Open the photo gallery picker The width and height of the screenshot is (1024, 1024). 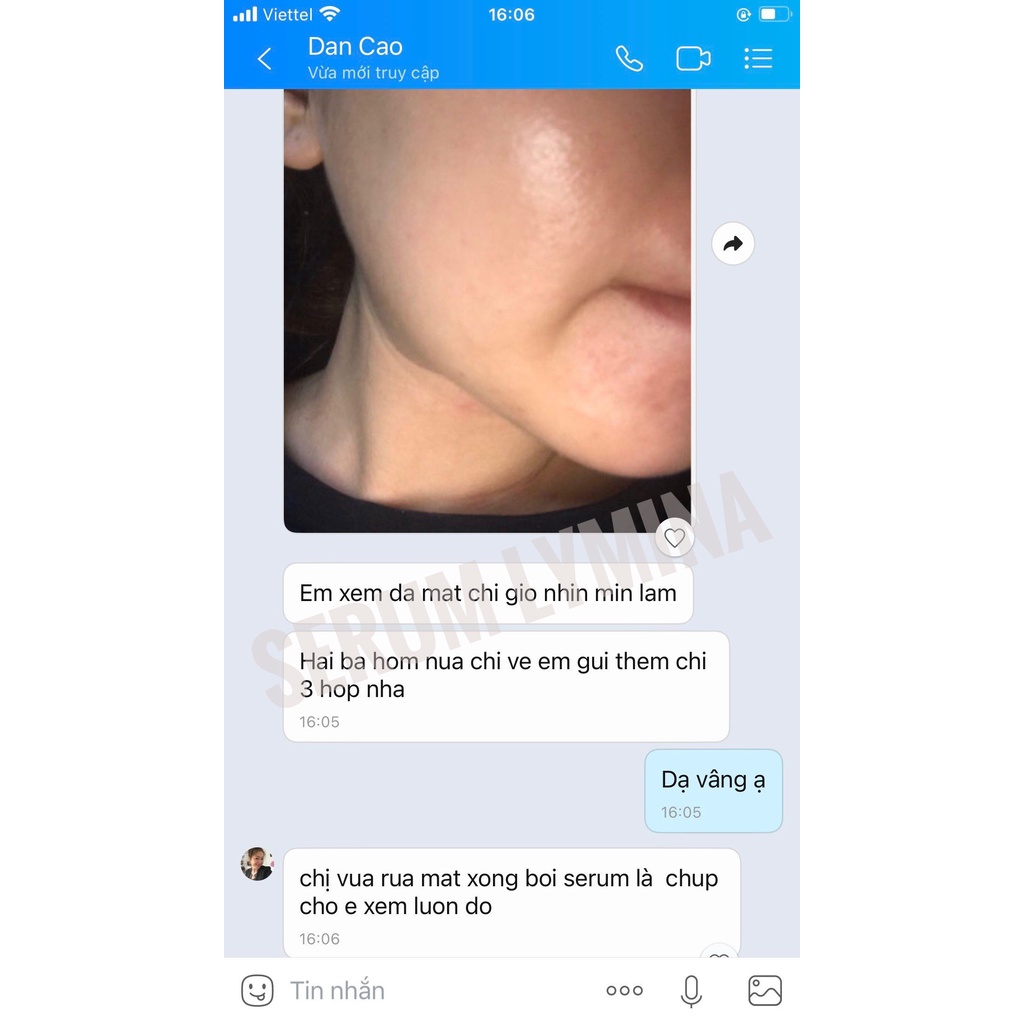click(765, 991)
